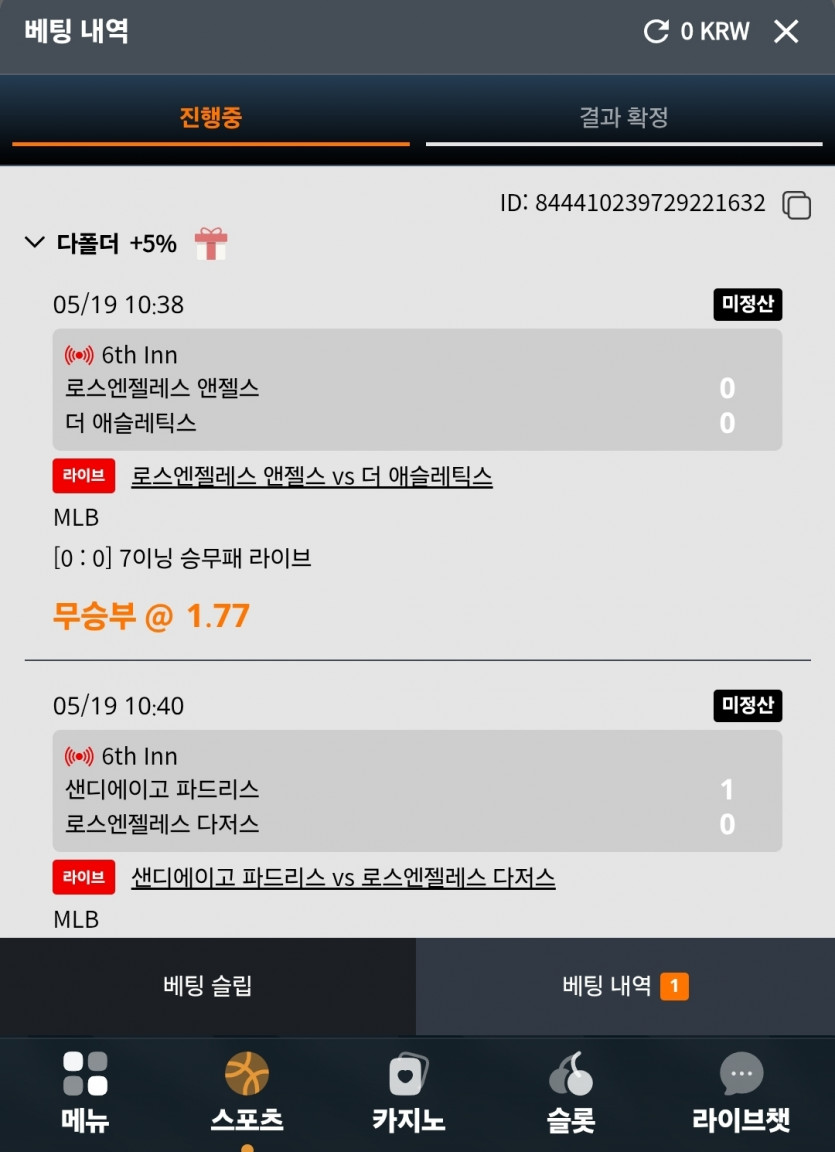Screen dimensions: 835x1152
Task: Select the 베팅 내역 bottom tab
Action: [626, 986]
